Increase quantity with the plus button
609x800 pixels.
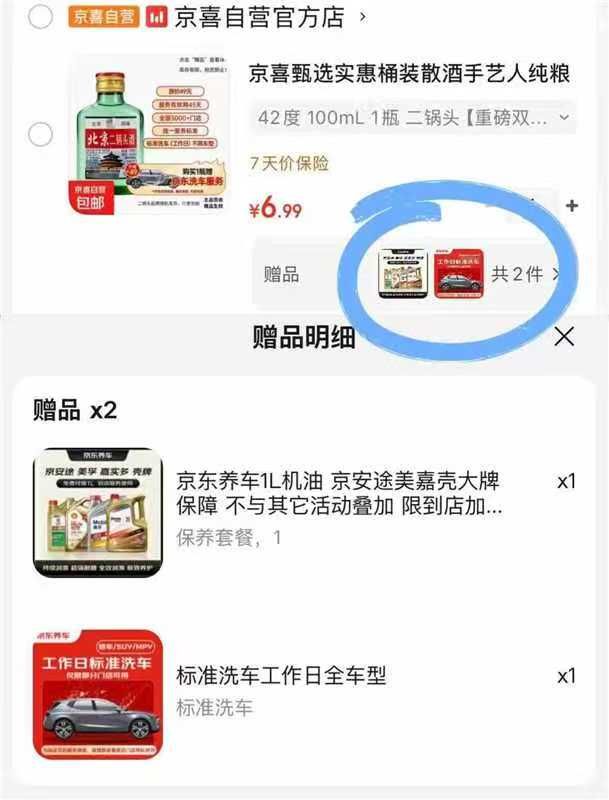click(572, 206)
